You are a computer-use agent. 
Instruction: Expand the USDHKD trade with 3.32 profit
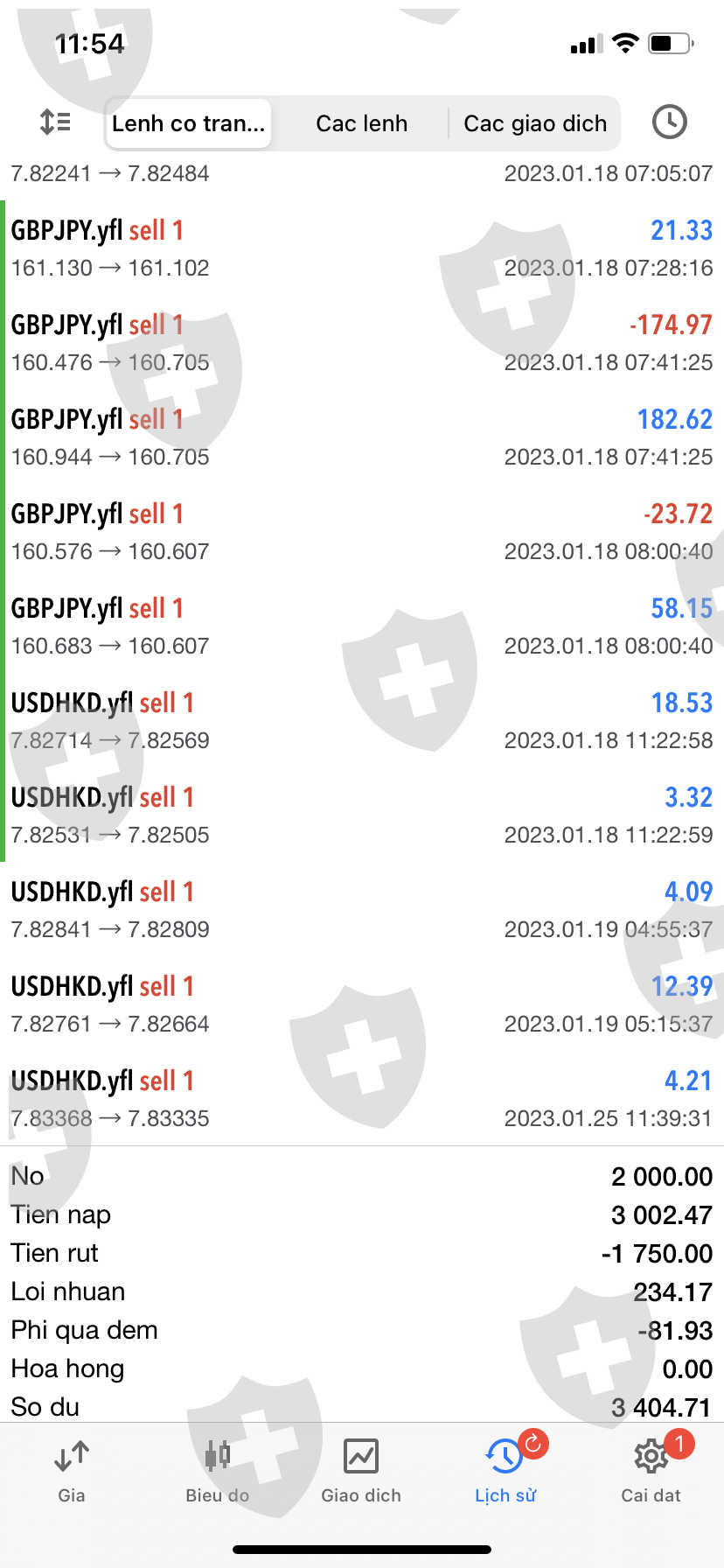point(362,815)
